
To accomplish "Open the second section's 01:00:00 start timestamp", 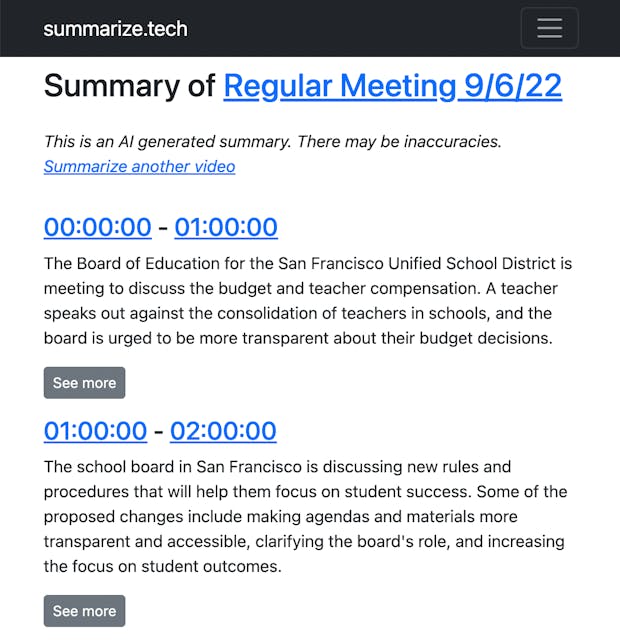I will coord(96,431).
